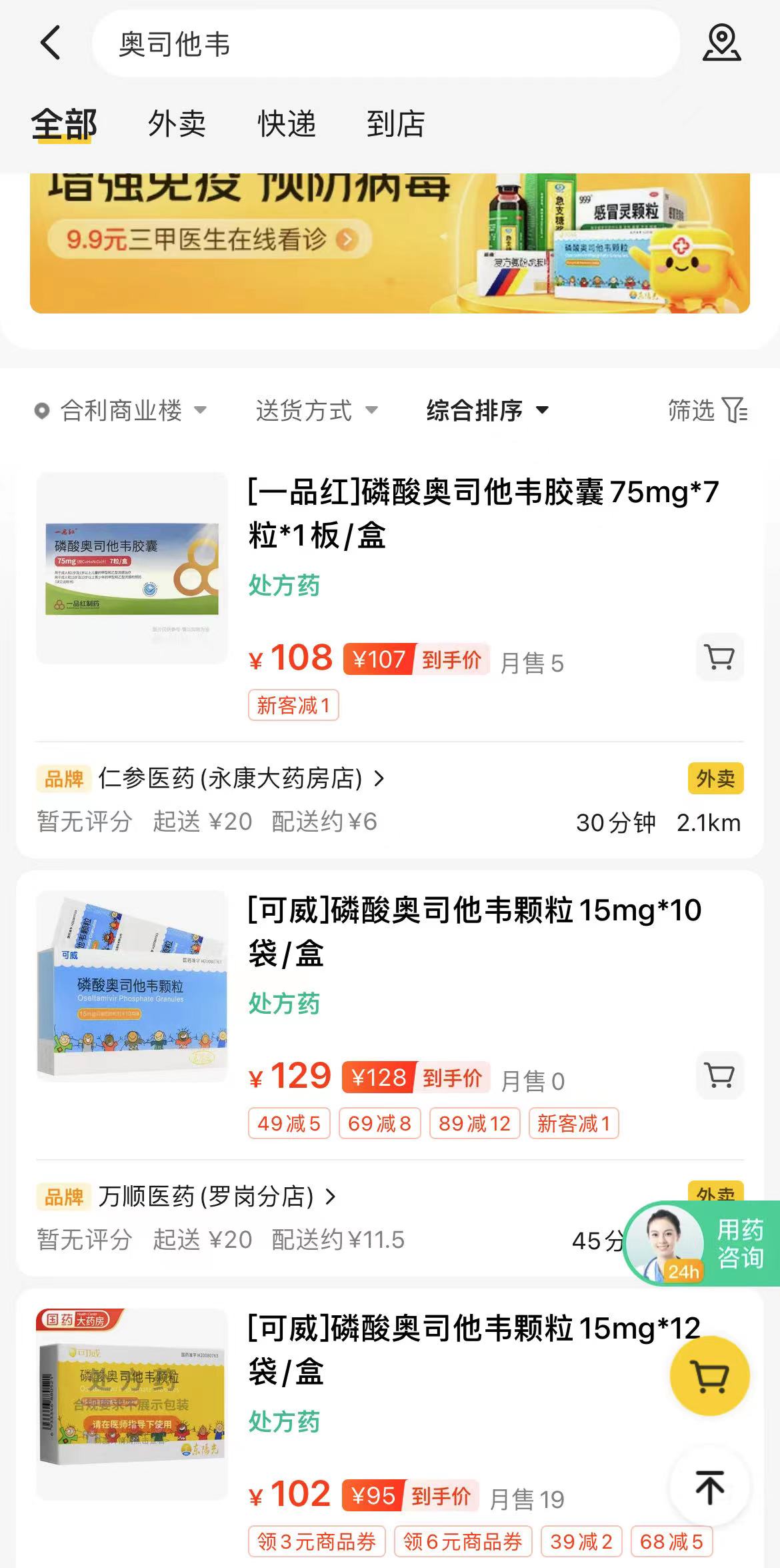The image size is (780, 1568).
Task: Switch to the 到店 tab
Action: 395,124
